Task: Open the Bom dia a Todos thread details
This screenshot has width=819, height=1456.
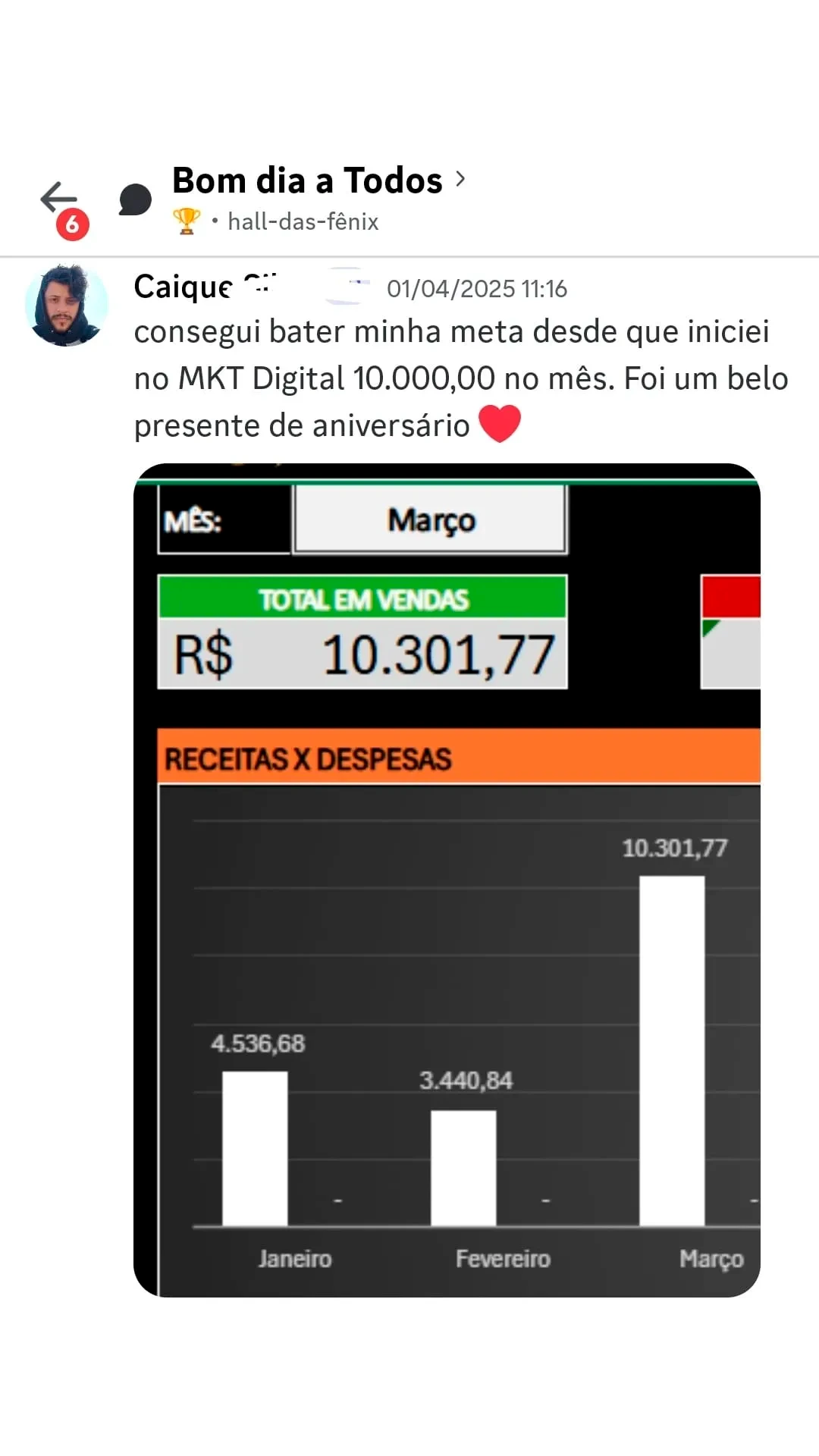Action: pos(318,181)
